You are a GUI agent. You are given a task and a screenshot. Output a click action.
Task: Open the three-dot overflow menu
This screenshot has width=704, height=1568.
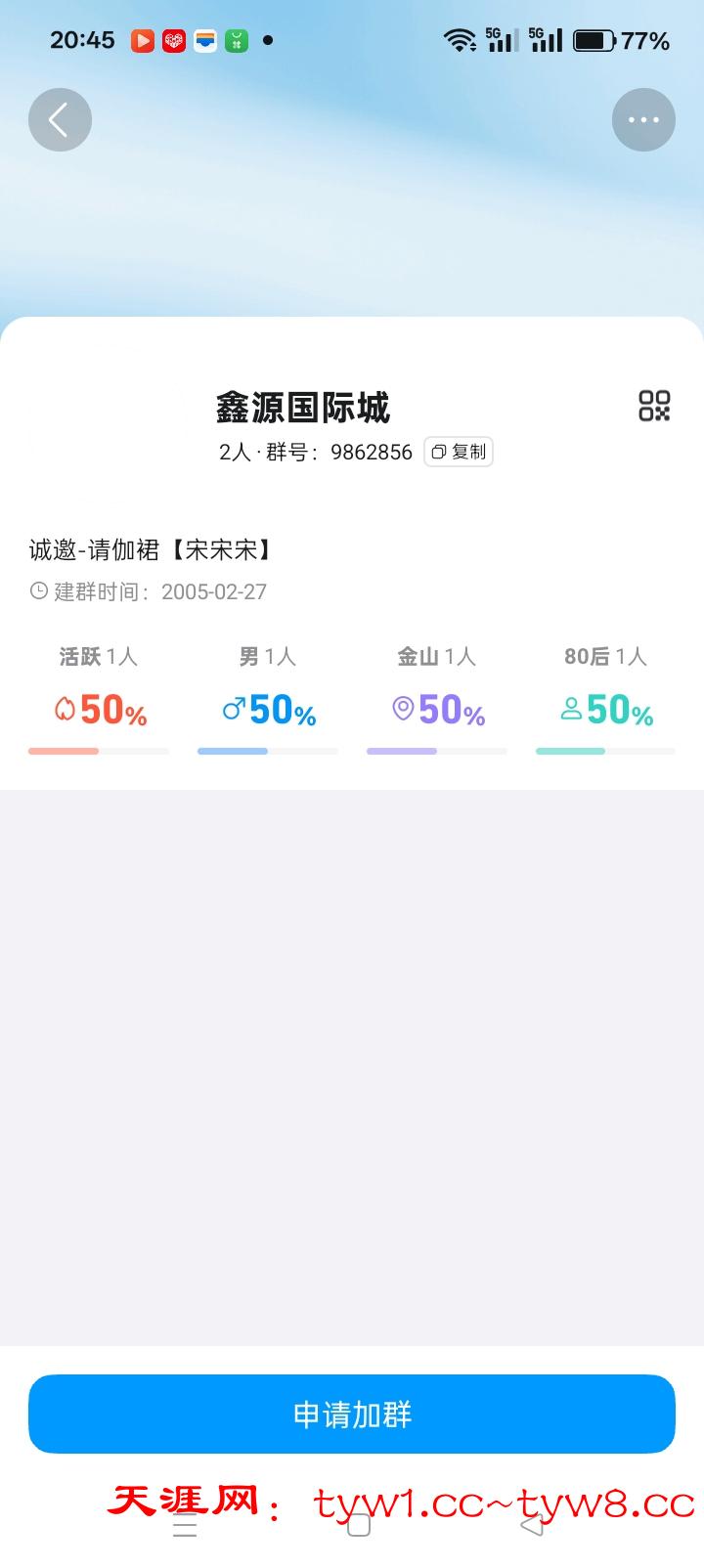coord(643,120)
